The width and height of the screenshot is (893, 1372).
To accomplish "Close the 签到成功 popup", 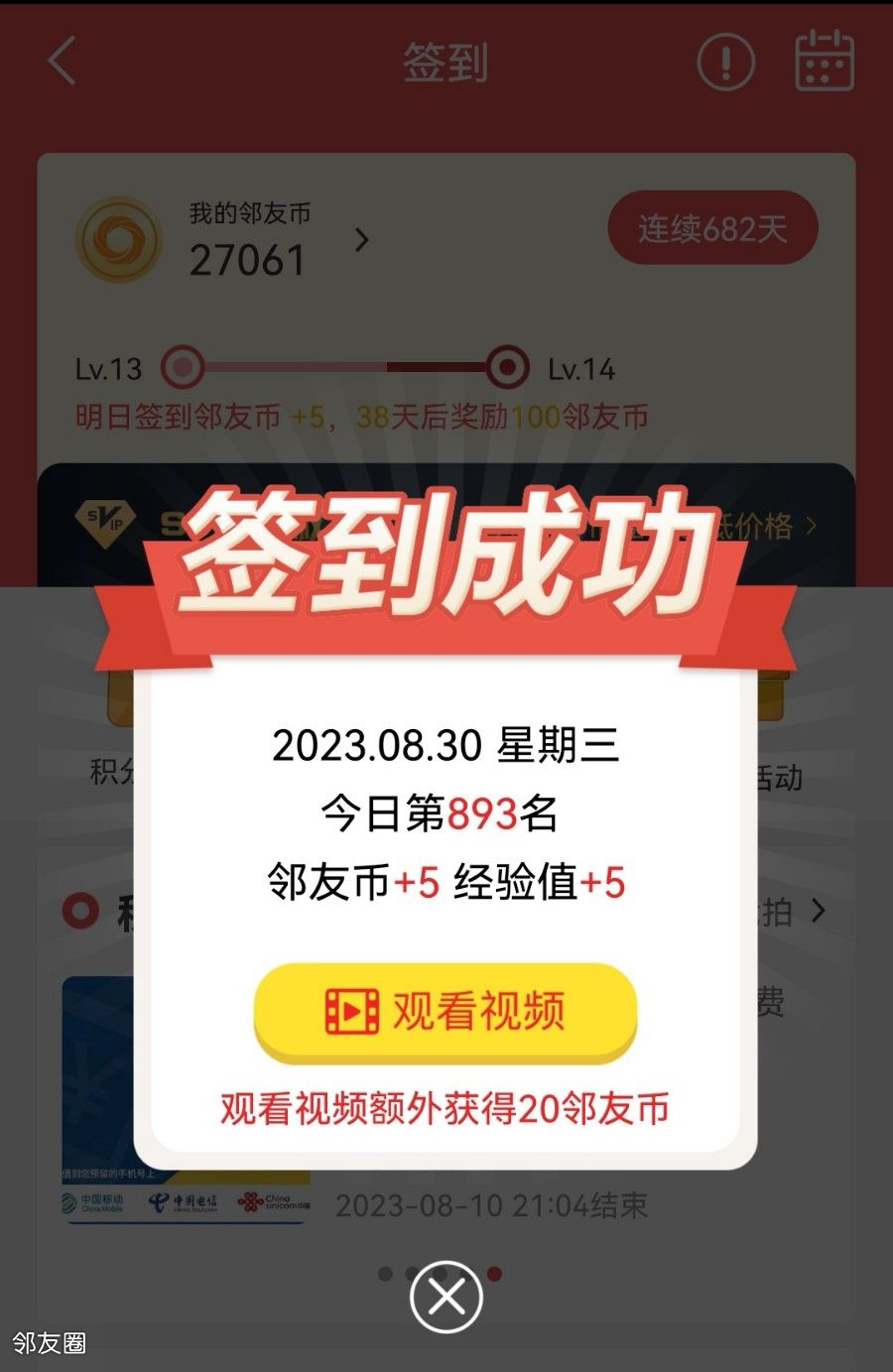I will pyautogui.click(x=446, y=1297).
